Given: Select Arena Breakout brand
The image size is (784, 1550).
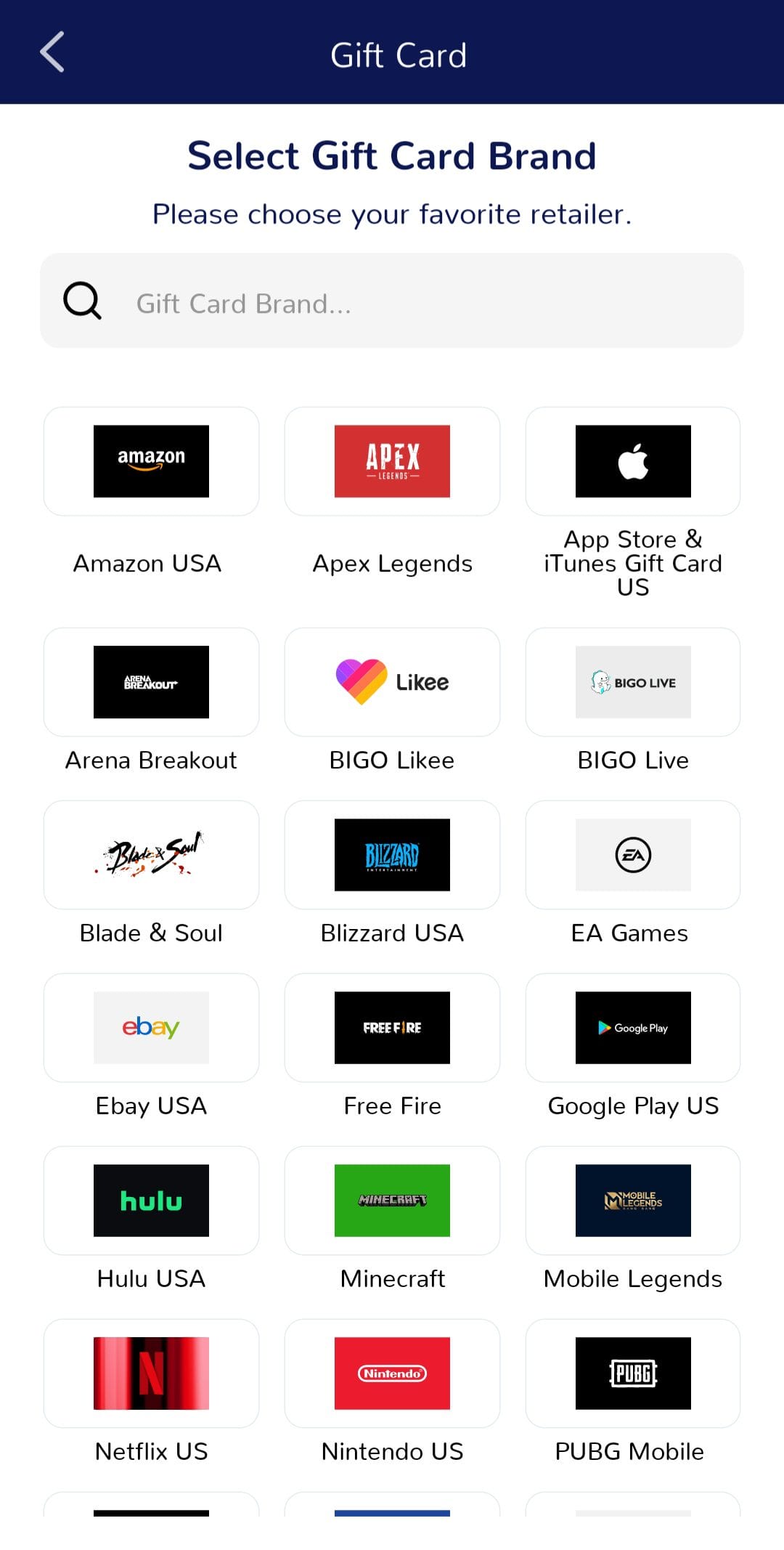Looking at the screenshot, I should click(151, 683).
